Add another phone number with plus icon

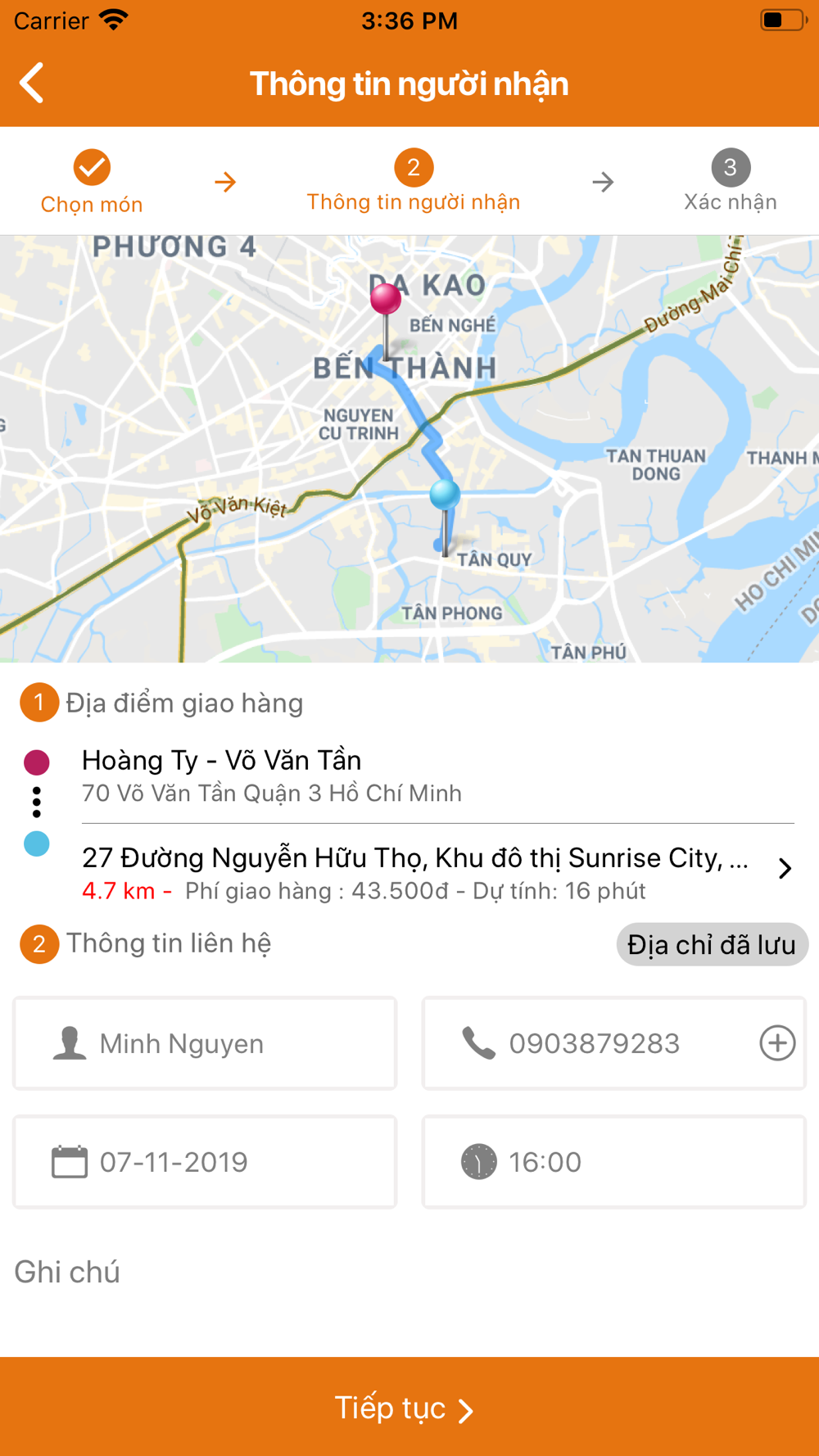tap(777, 1043)
